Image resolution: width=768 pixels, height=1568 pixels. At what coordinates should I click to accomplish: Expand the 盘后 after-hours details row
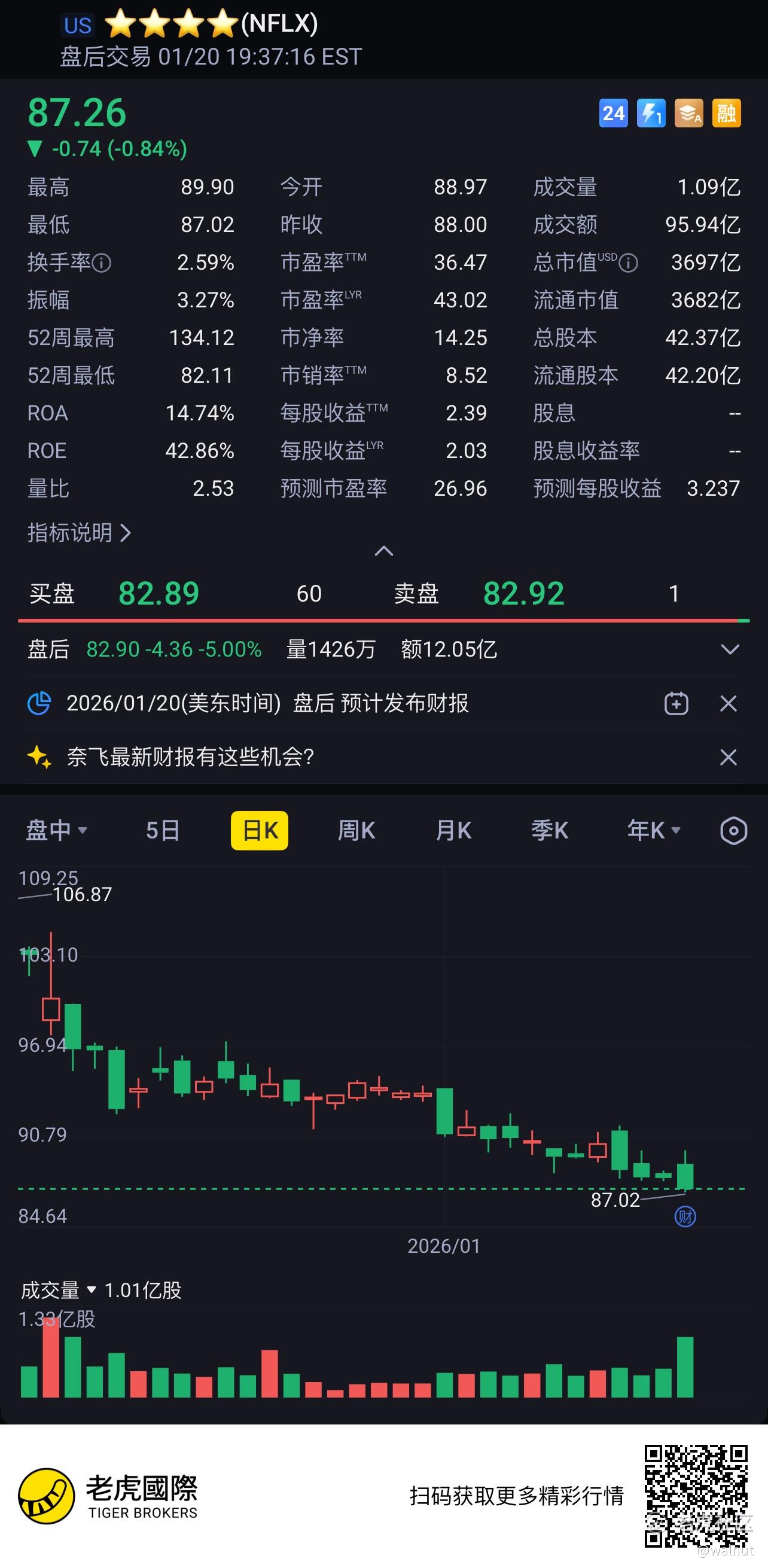click(x=730, y=649)
